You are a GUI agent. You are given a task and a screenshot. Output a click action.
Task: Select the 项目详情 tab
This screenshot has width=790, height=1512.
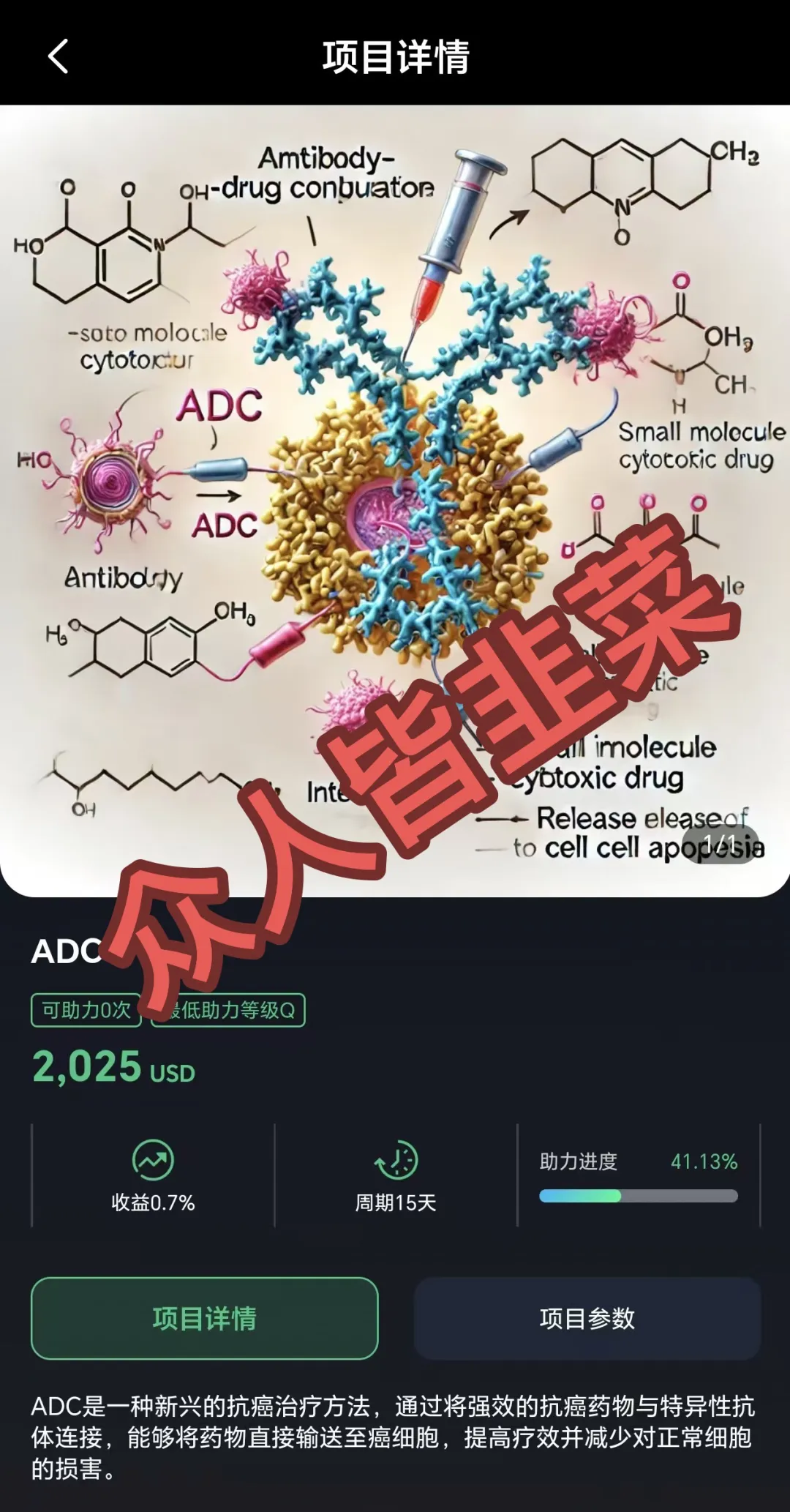pyautogui.click(x=204, y=1318)
